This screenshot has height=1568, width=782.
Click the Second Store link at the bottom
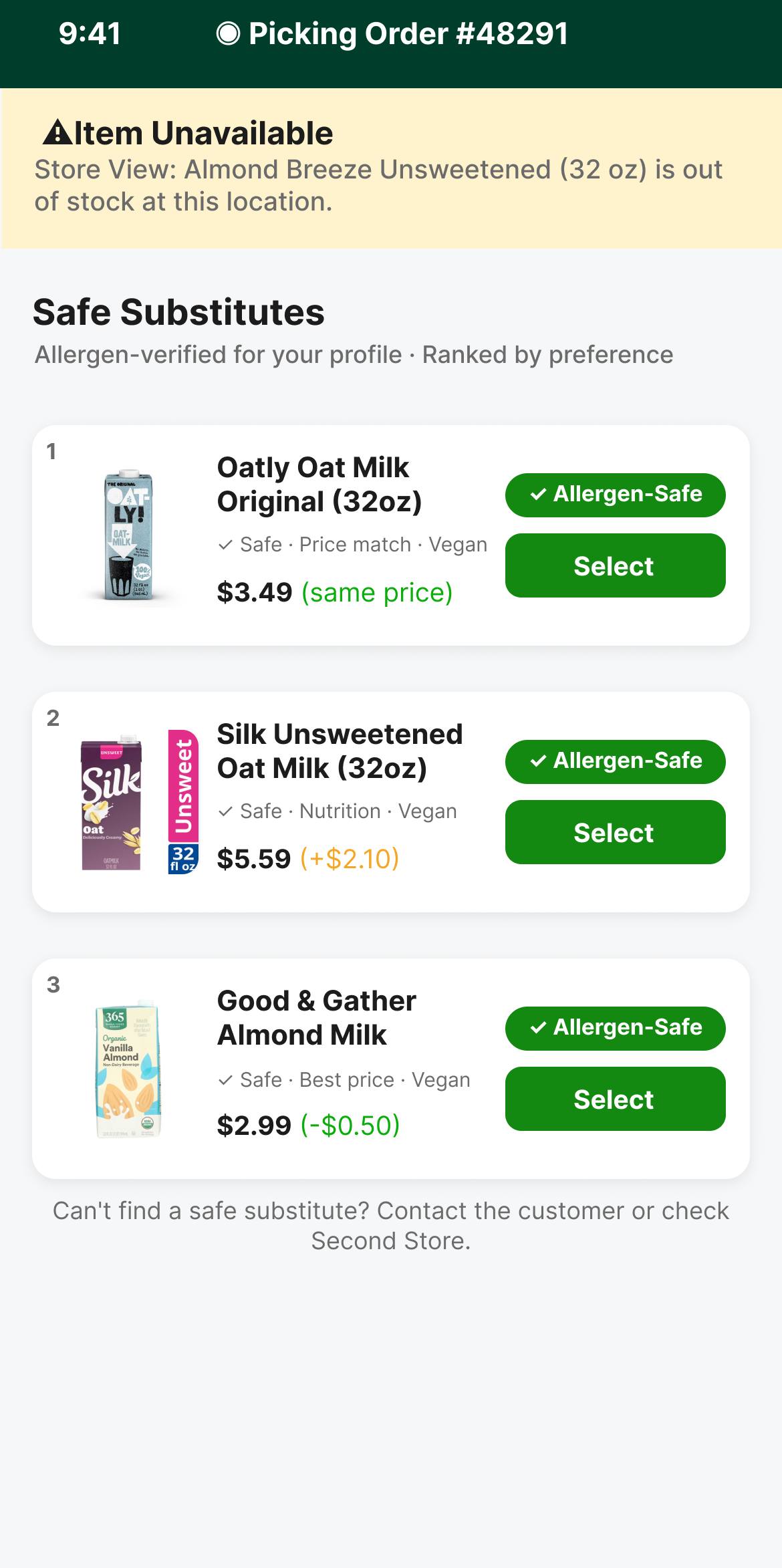tap(391, 1240)
